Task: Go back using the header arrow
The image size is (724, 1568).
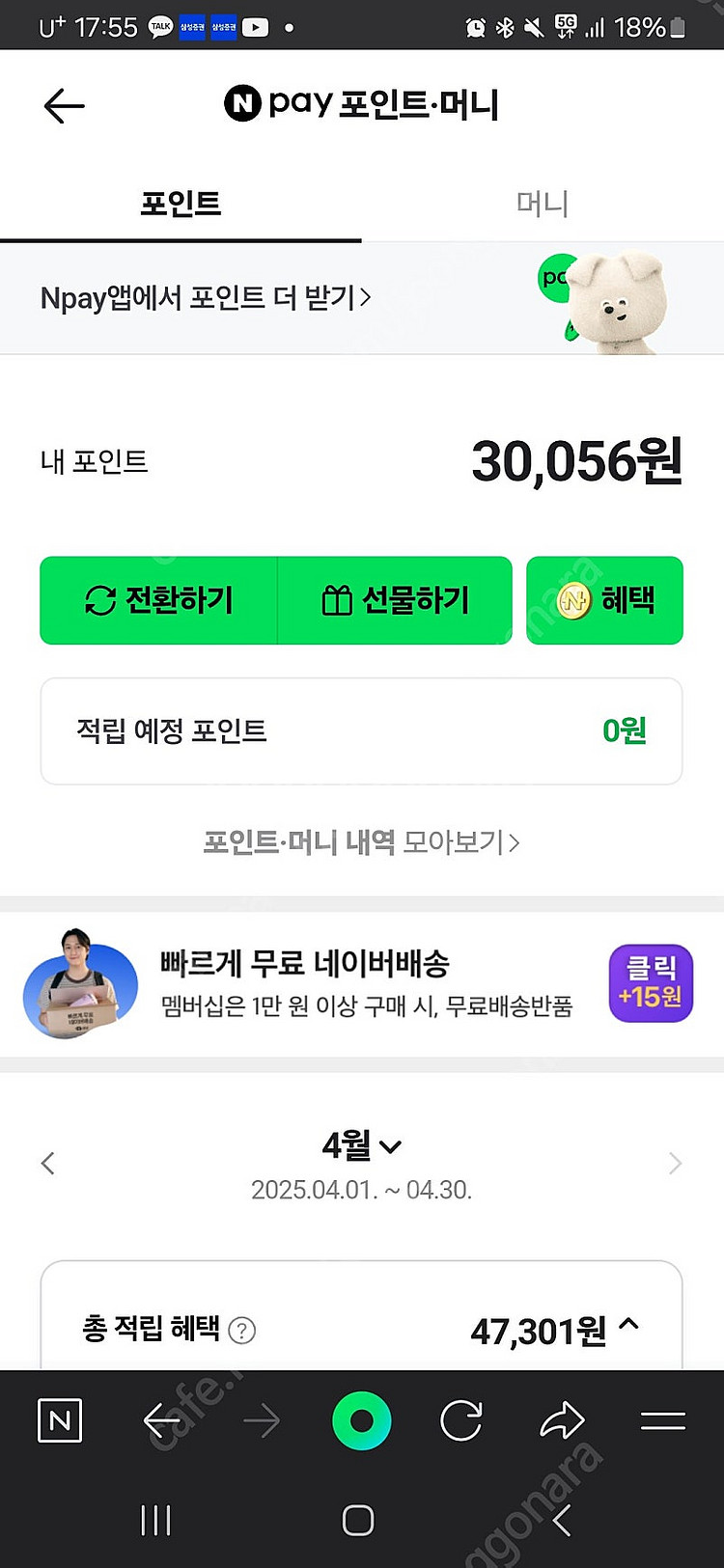Action: pos(65,105)
